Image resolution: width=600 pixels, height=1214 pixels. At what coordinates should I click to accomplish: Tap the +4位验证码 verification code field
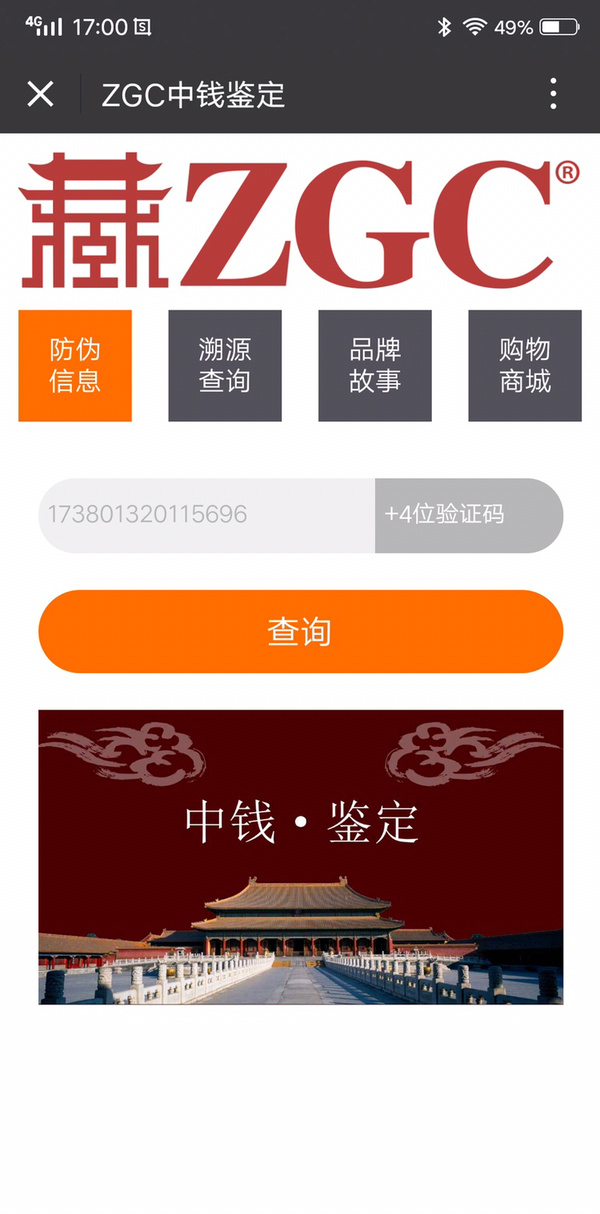pos(468,515)
